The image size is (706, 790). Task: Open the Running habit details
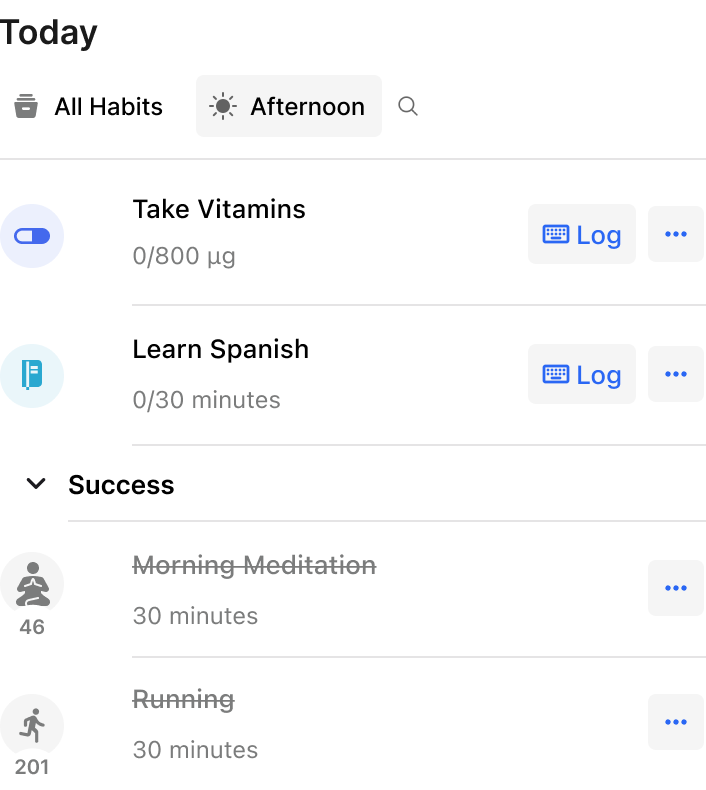(x=183, y=700)
